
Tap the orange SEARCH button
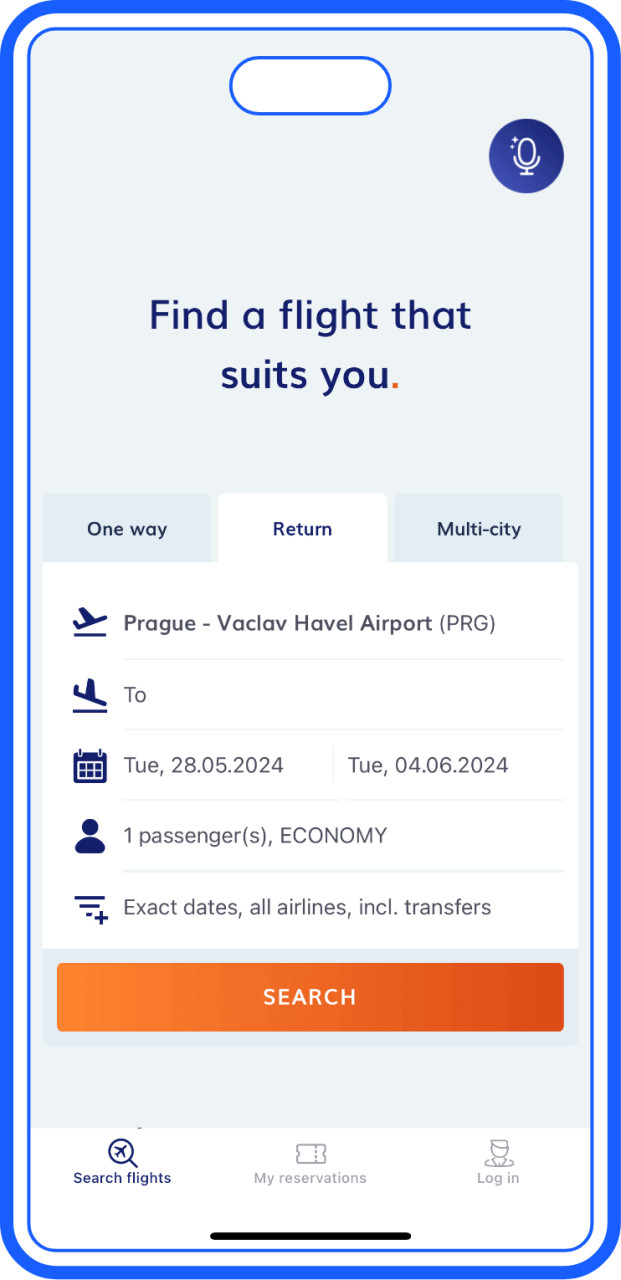coord(310,997)
